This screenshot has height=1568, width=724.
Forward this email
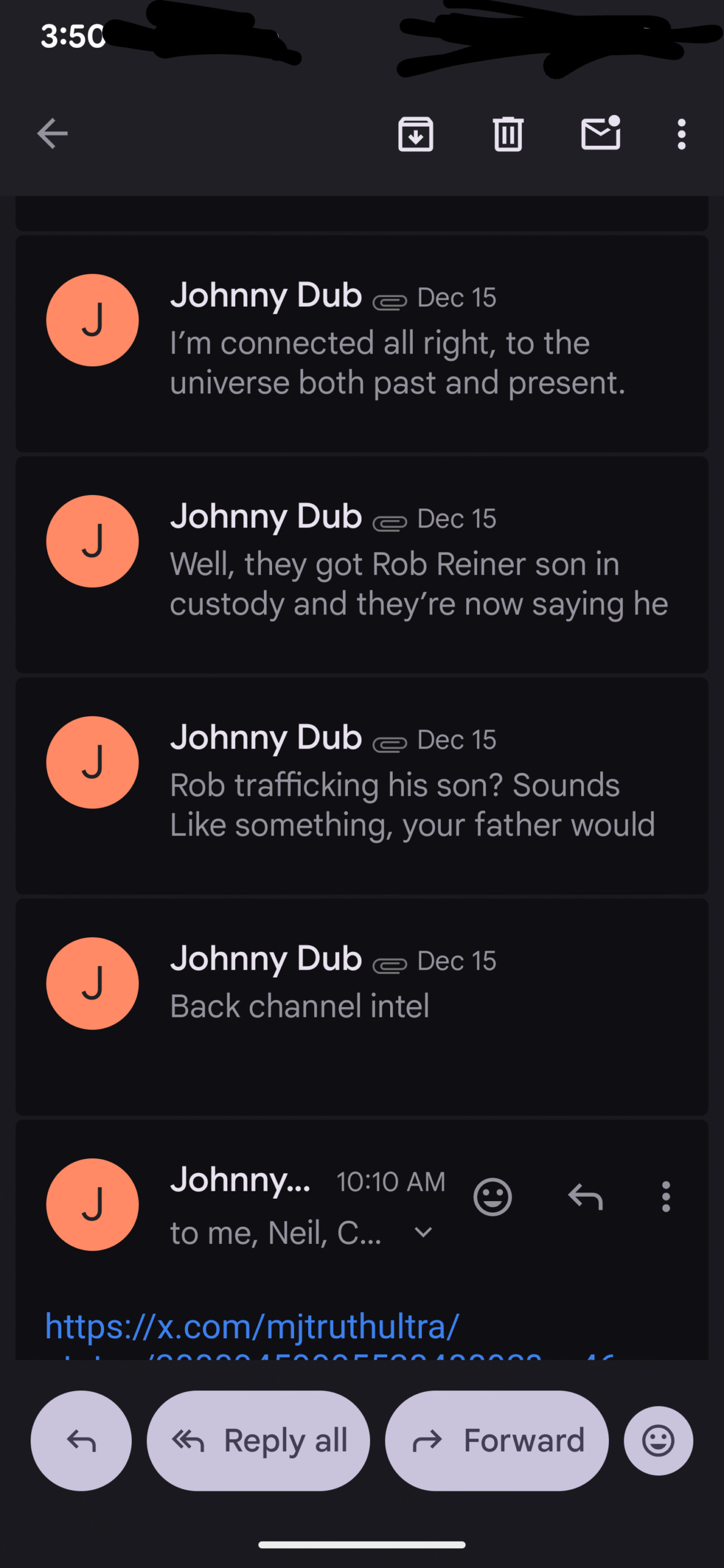point(497,1441)
